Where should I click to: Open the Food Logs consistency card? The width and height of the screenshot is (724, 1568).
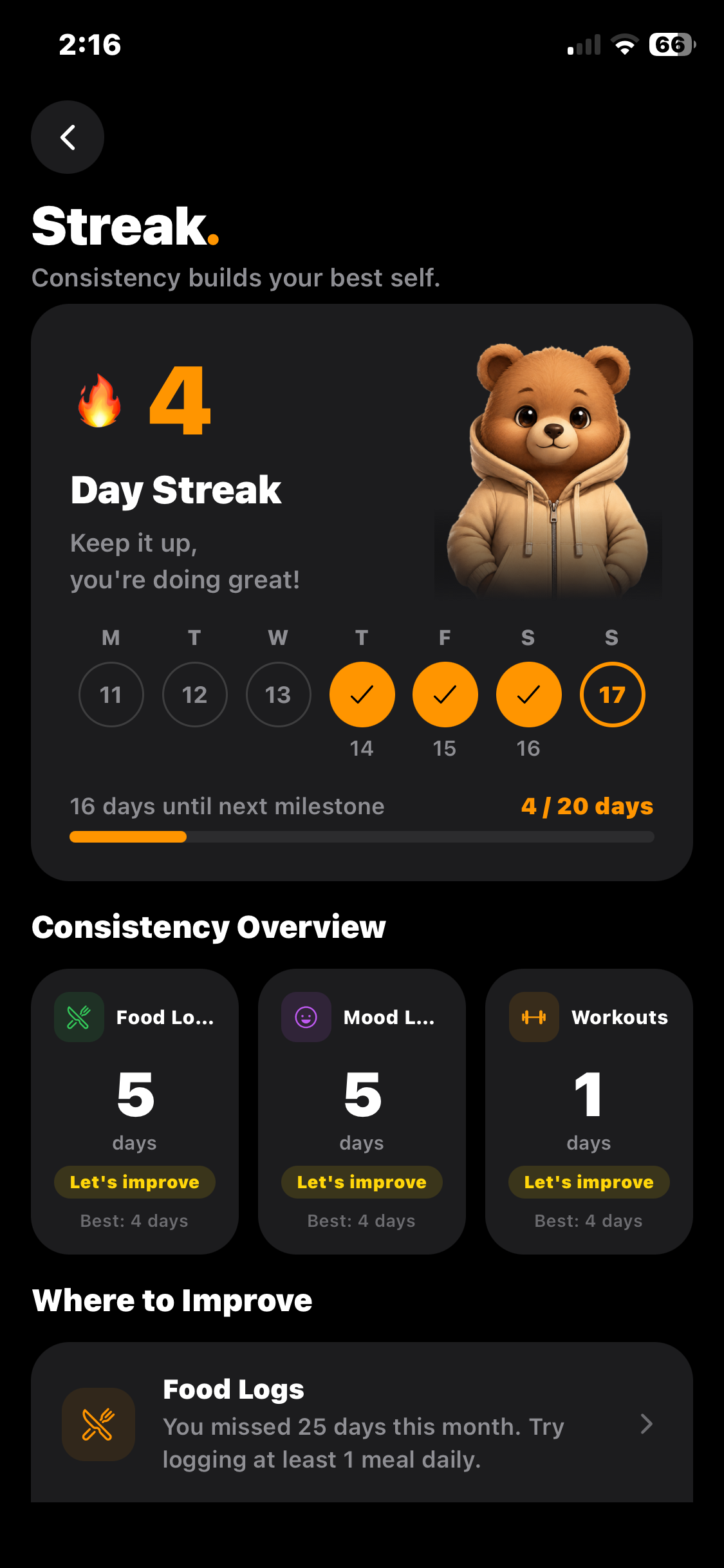pos(135,1111)
